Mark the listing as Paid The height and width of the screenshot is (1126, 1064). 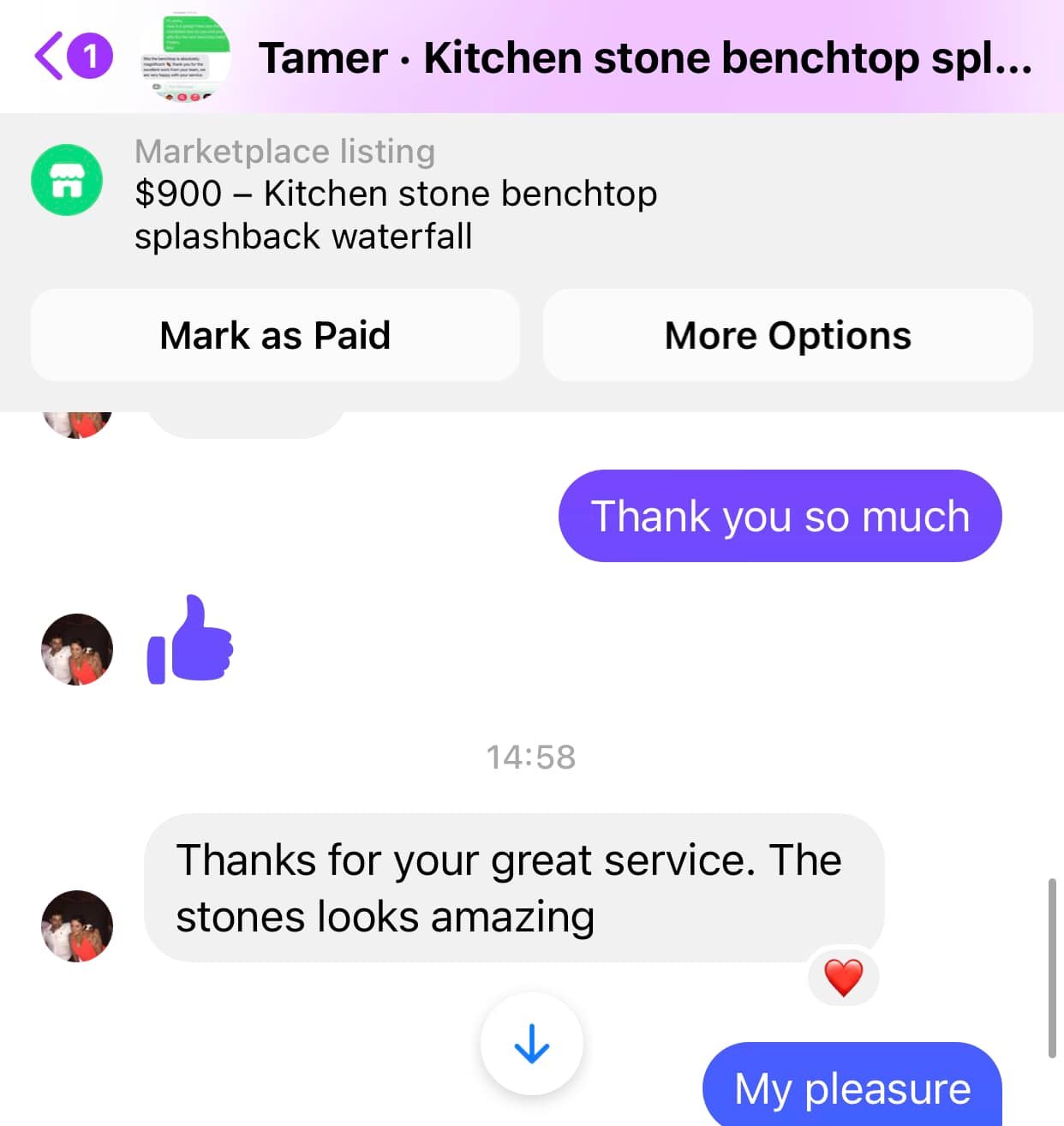pos(275,335)
